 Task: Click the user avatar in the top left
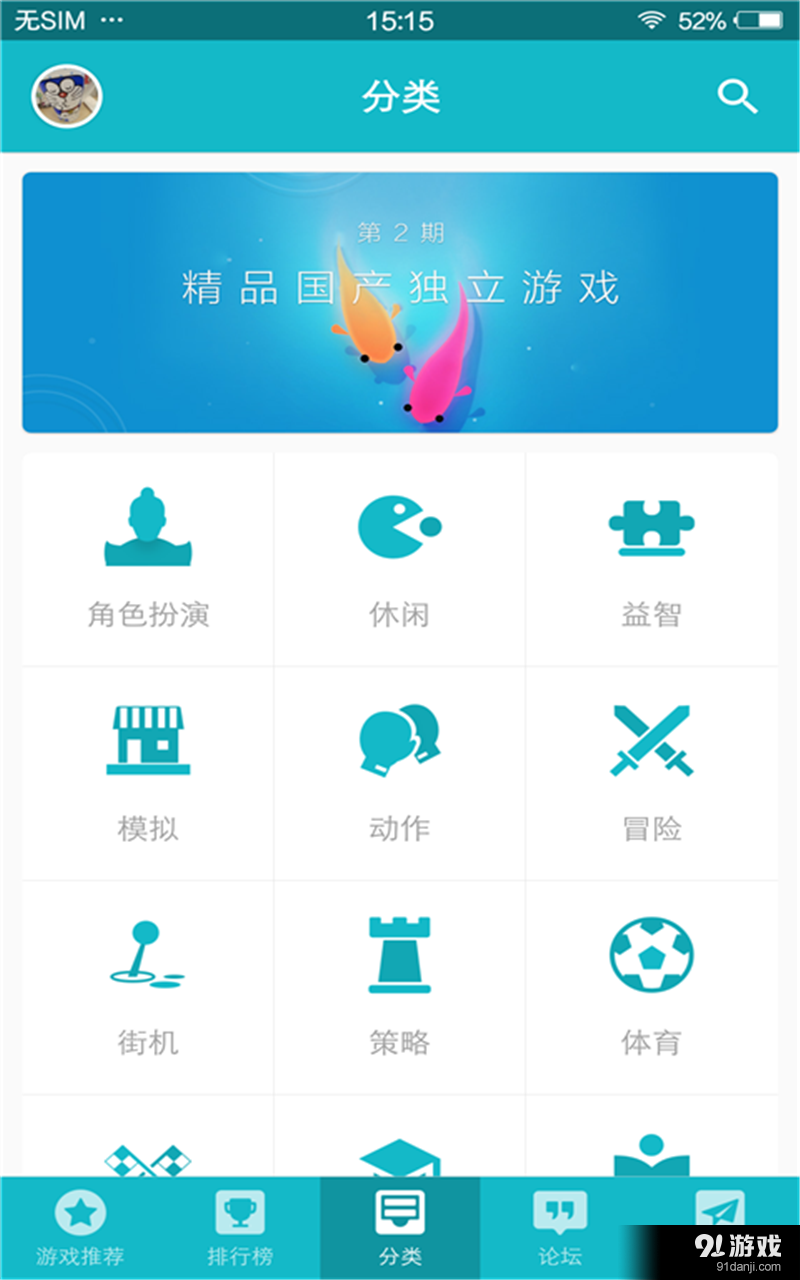pyautogui.click(x=65, y=96)
